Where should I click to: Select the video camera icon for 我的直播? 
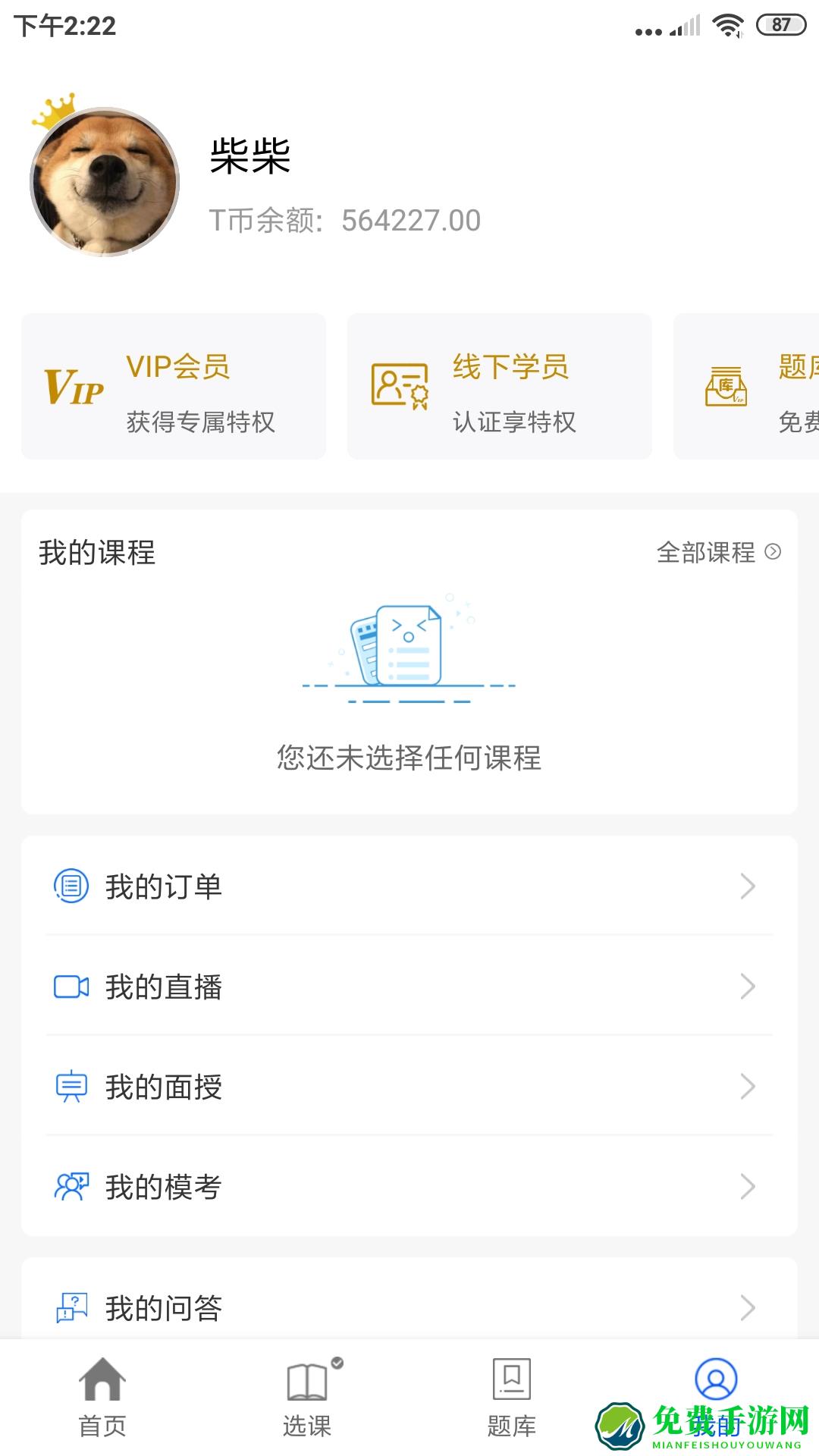[x=71, y=987]
